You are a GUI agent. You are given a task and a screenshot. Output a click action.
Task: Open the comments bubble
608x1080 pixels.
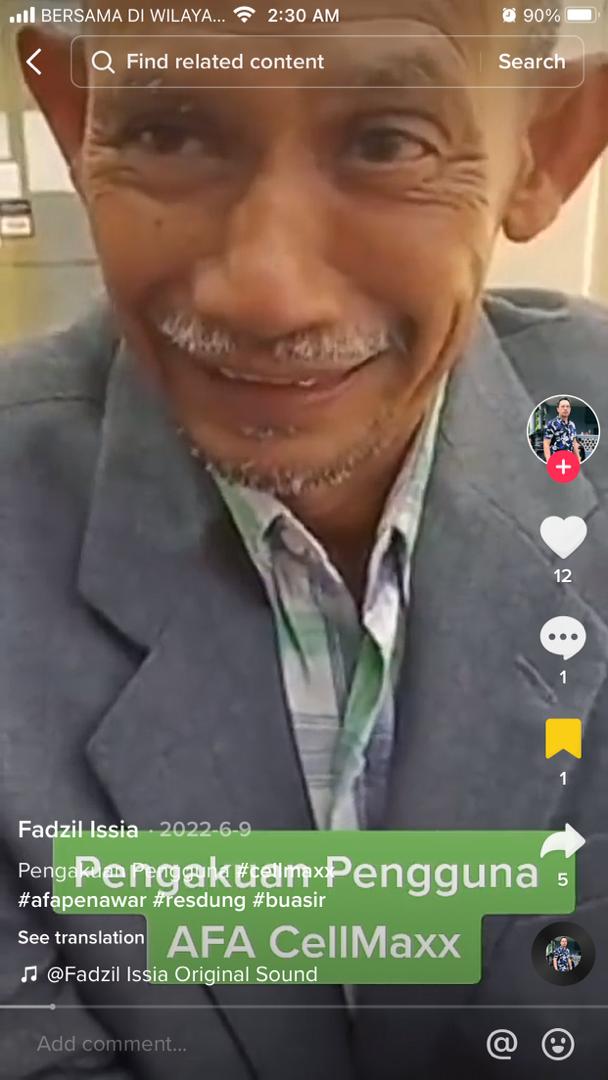click(x=563, y=637)
